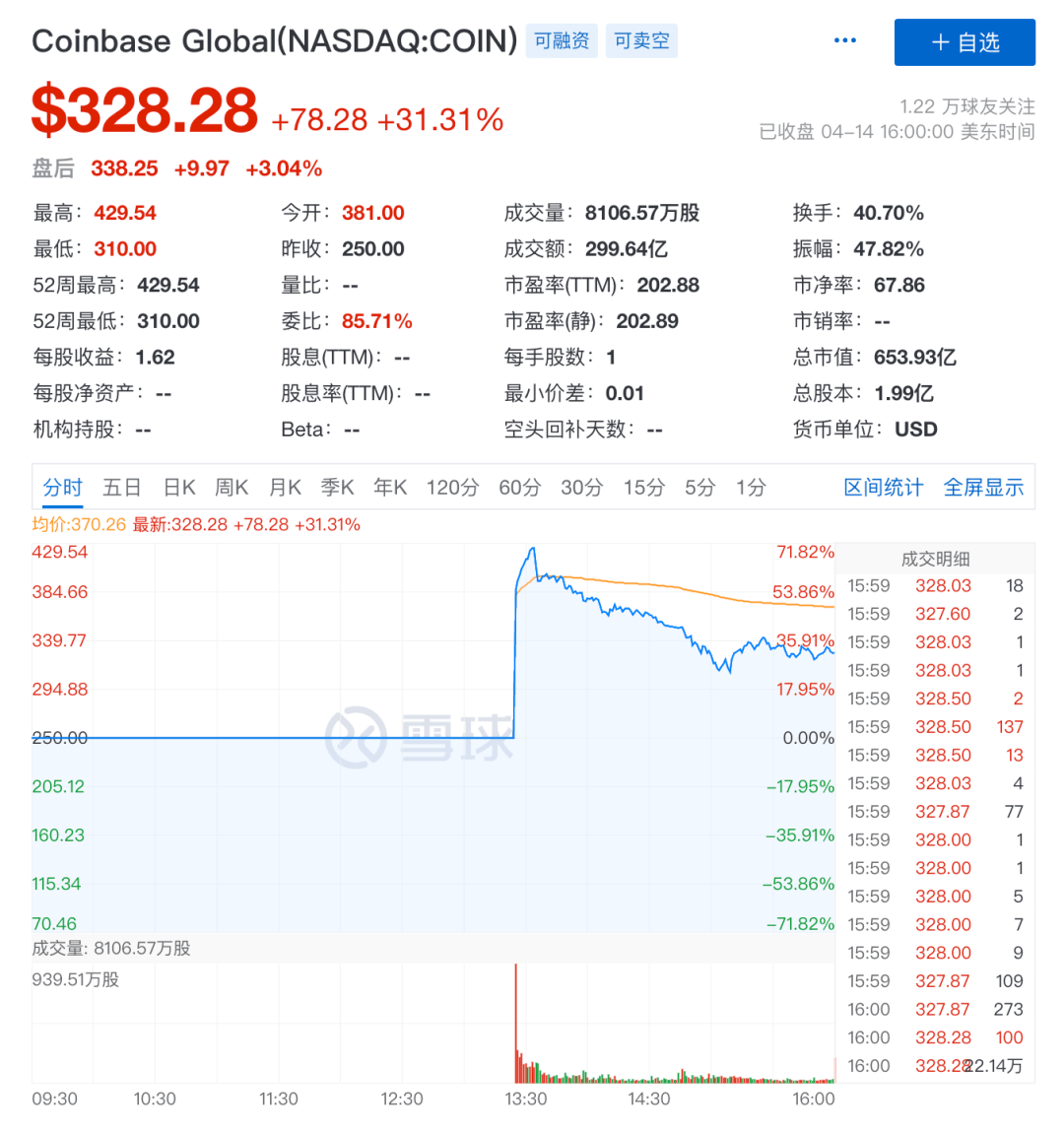Screen dimensions: 1064x1133
Task: Select the 分时 intraday tab
Action: (61, 487)
